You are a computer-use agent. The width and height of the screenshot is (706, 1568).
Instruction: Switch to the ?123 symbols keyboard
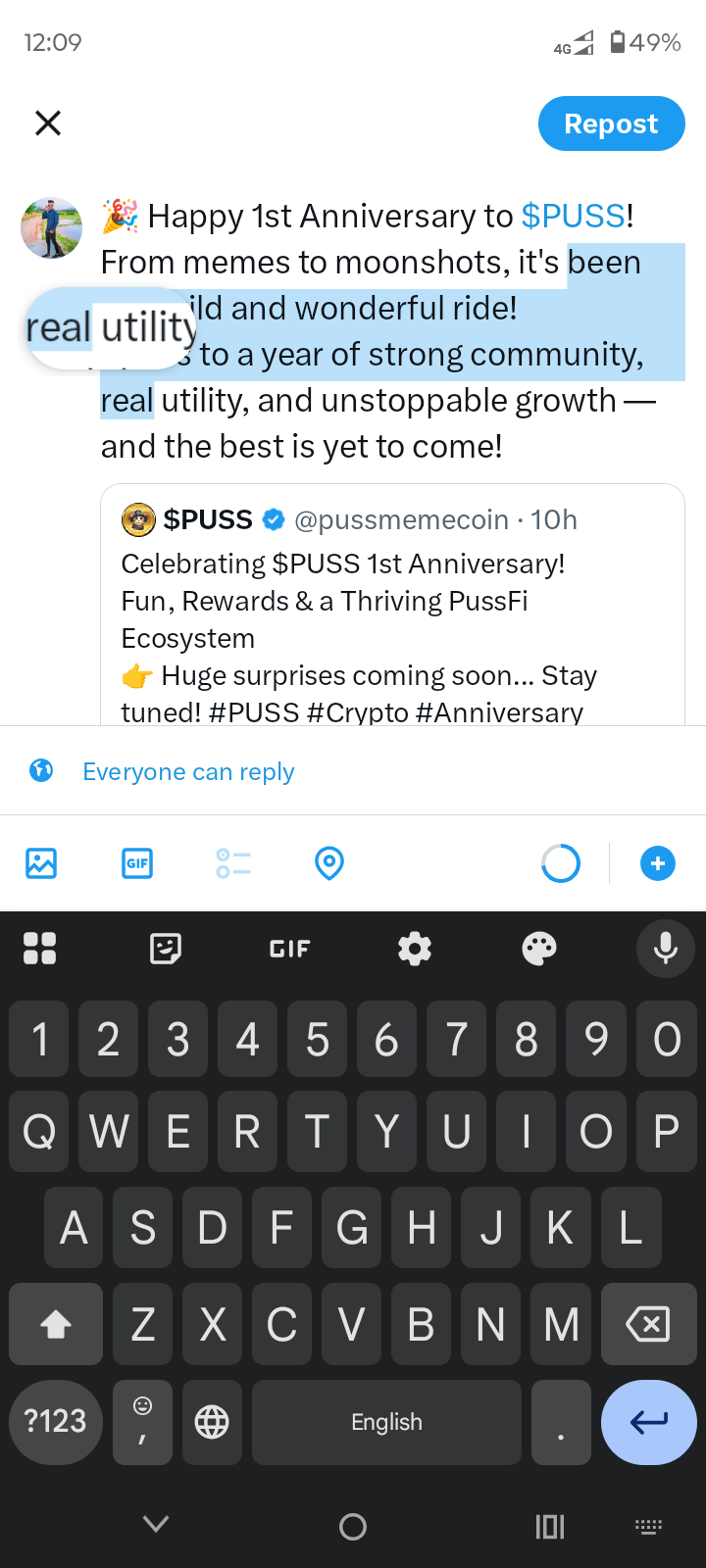coord(56,1422)
